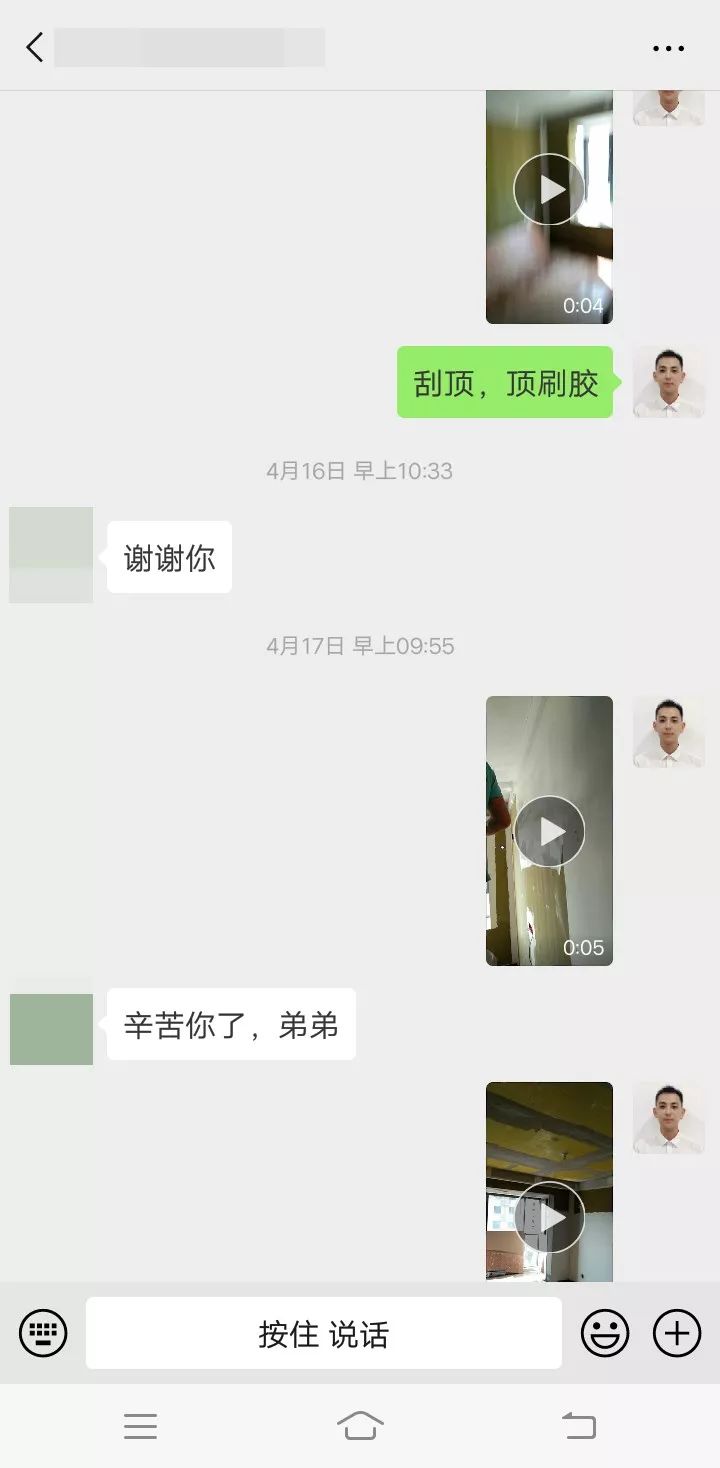Play the video below 辛苦你了，弟弟
Image resolution: width=720 pixels, height=1468 pixels.
(x=549, y=1182)
